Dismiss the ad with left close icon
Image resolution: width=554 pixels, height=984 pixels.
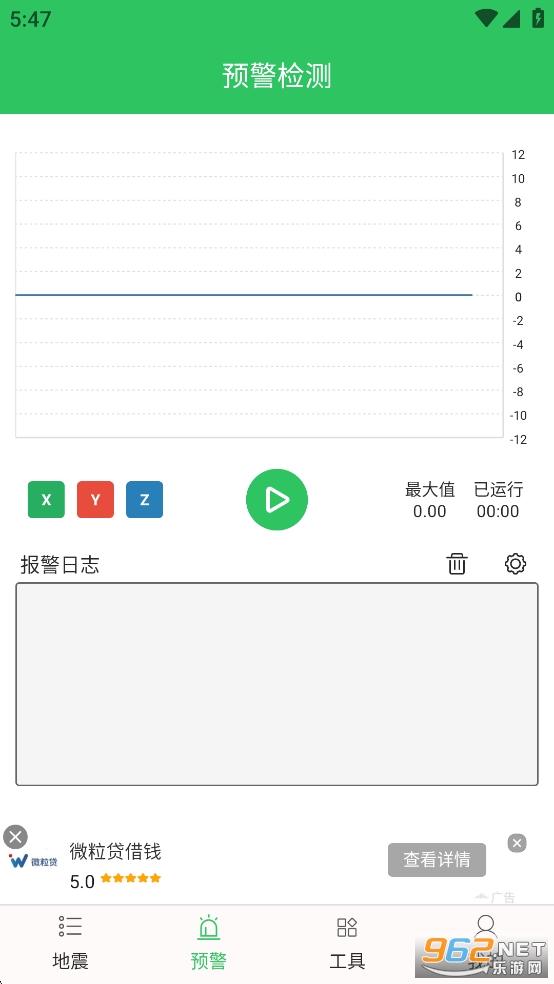click(16, 837)
